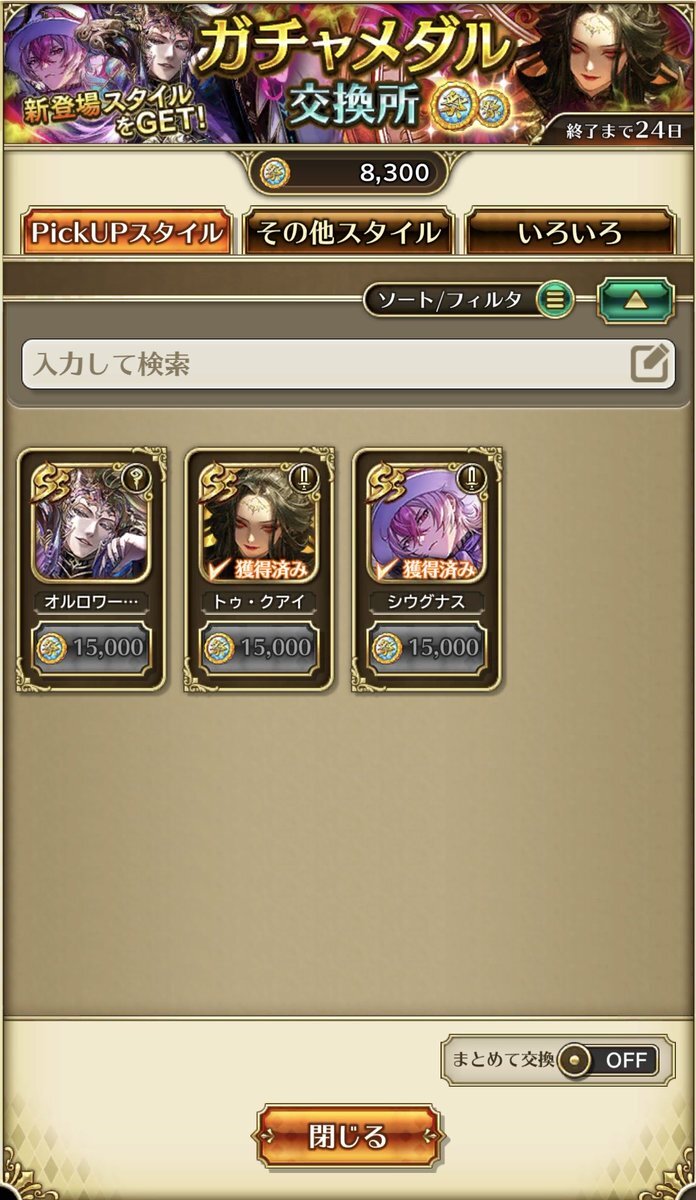Select the いろいろ tab
This screenshot has height=1200, width=696.
pyautogui.click(x=570, y=233)
